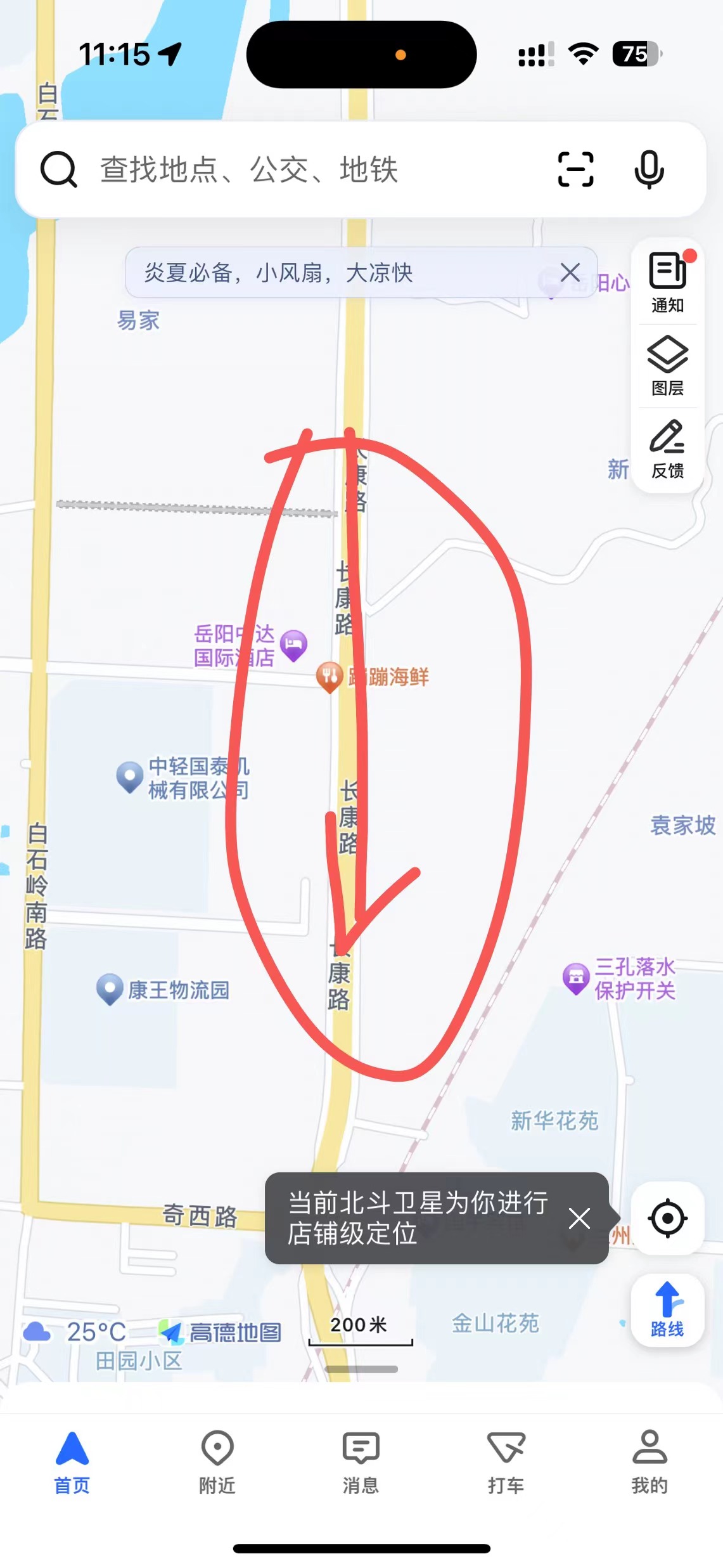The image size is (723, 1568).
Task: Open the scan icon in search bar
Action: tap(575, 170)
